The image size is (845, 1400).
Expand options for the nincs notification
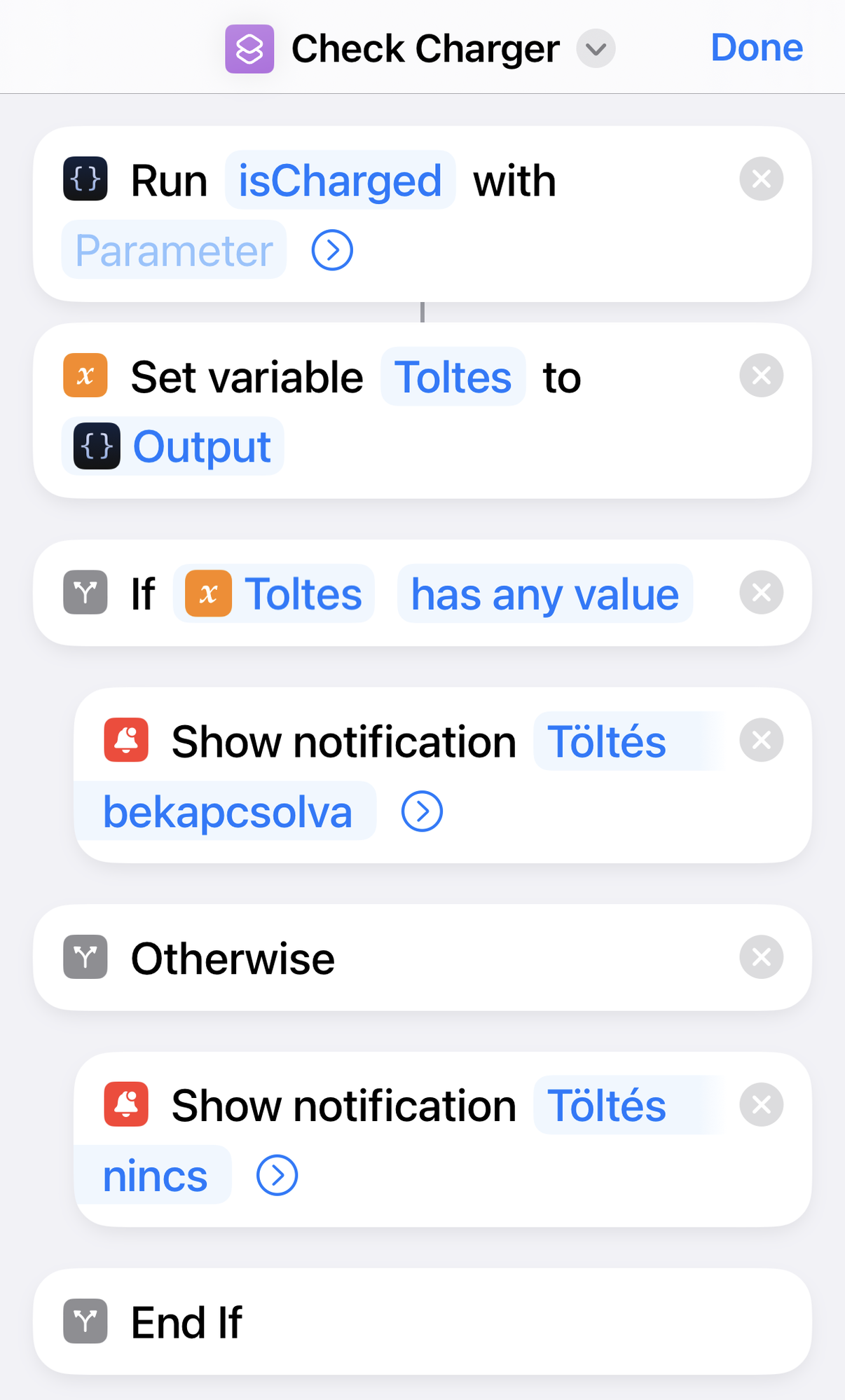[x=277, y=1175]
